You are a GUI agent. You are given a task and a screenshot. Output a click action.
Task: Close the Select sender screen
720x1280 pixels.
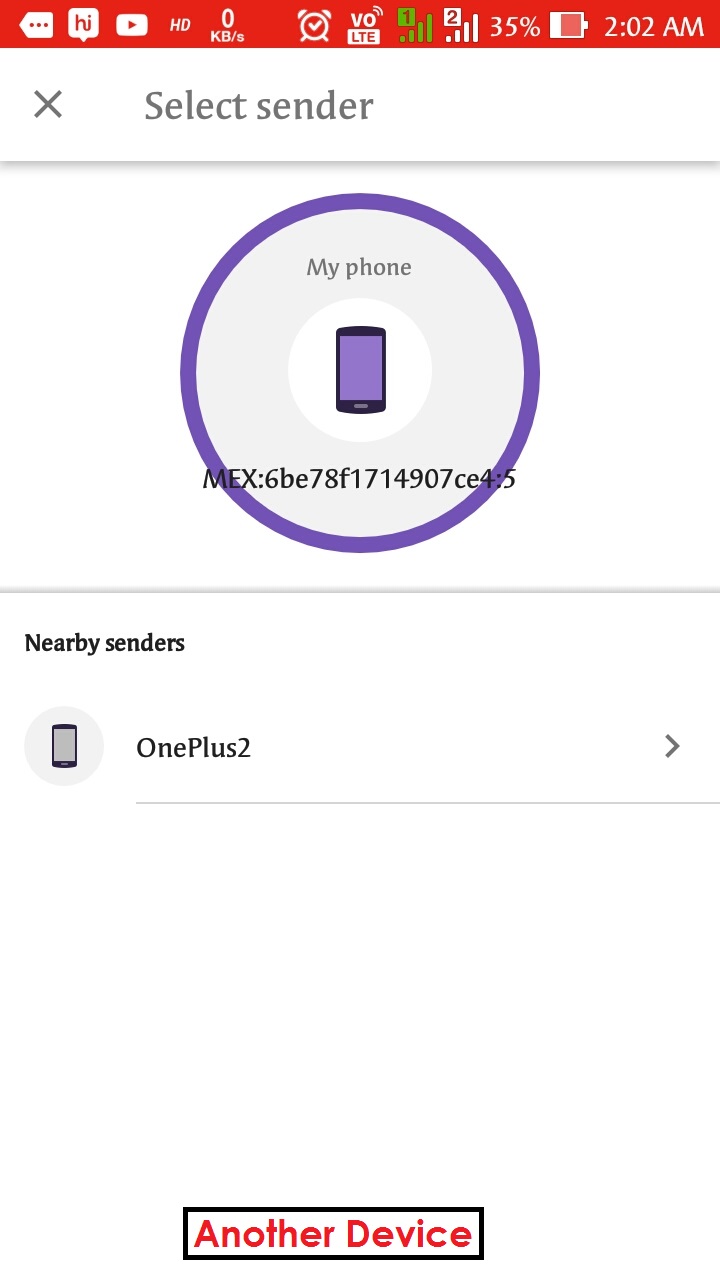(48, 104)
